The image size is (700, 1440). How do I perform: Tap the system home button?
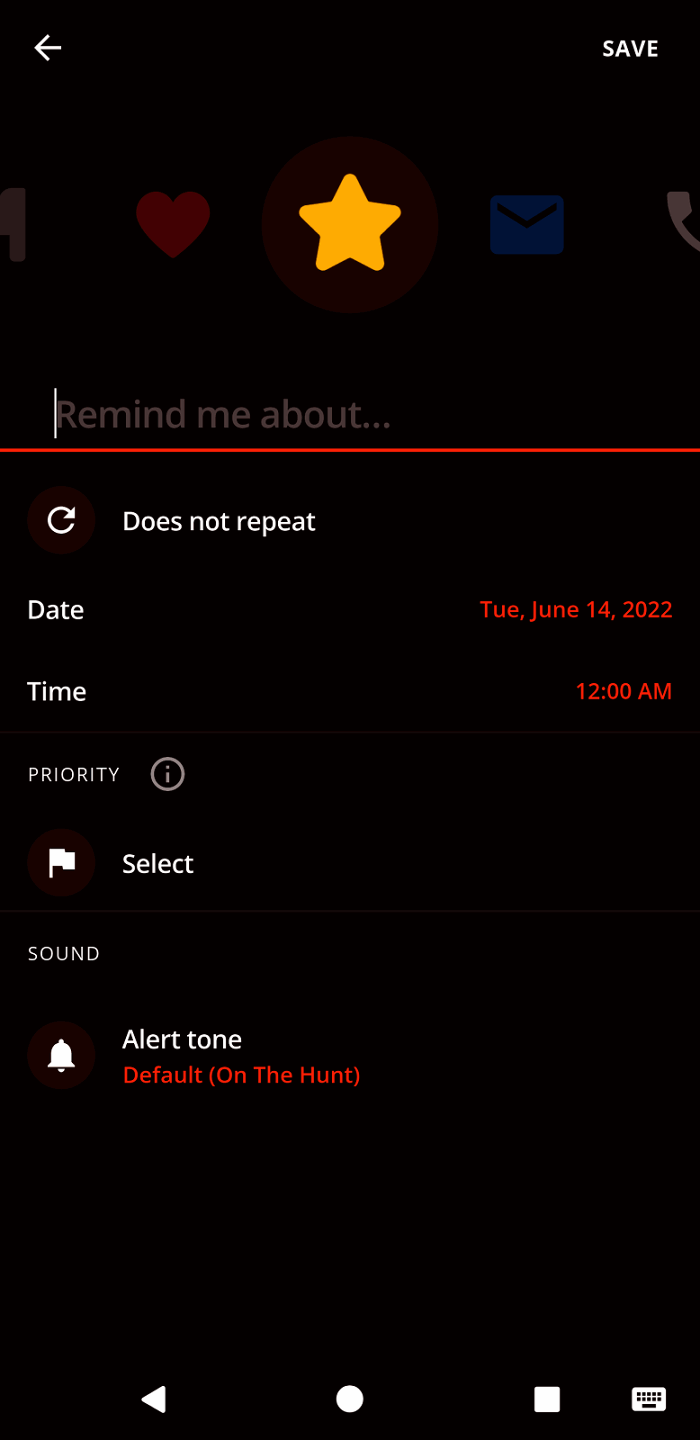click(x=349, y=1399)
